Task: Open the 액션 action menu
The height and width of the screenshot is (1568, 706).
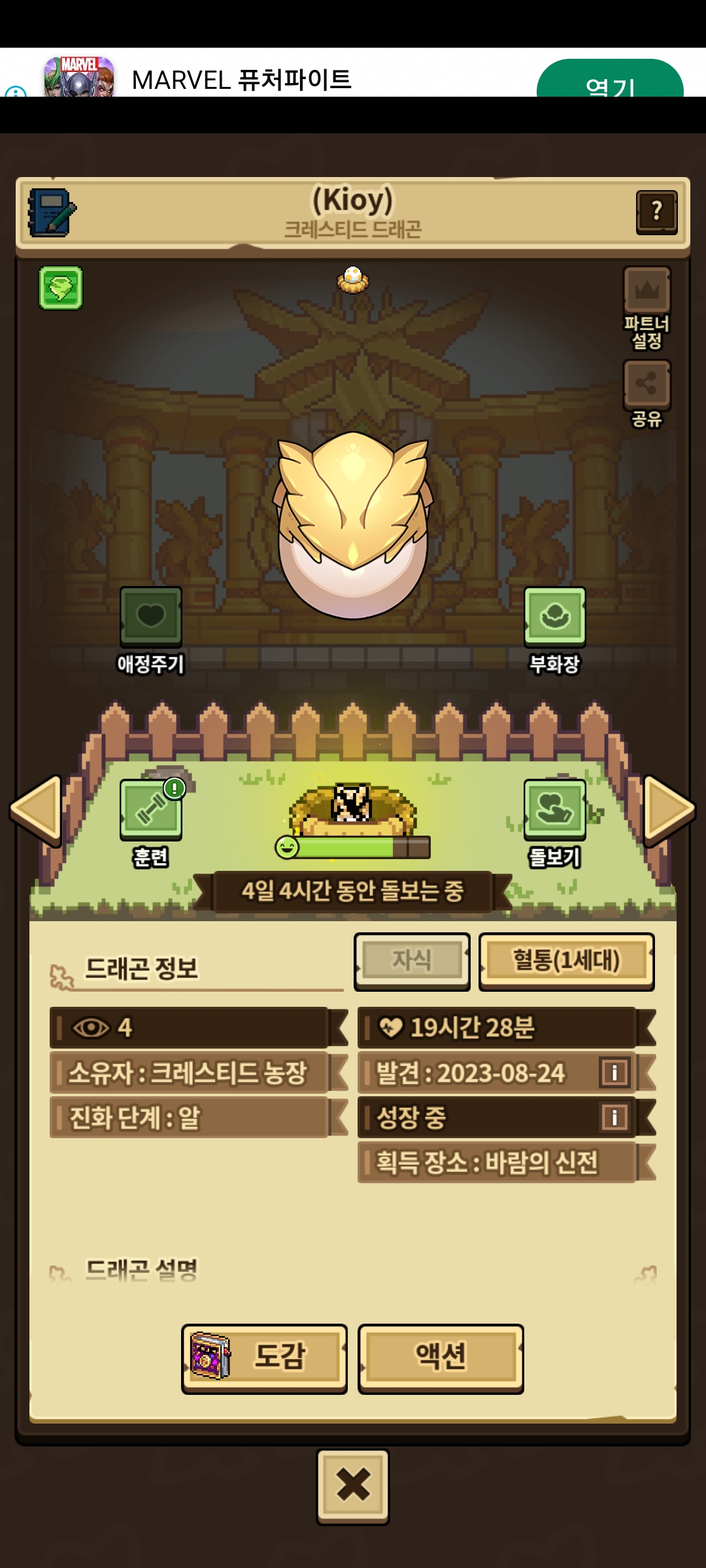Action: (x=441, y=1357)
